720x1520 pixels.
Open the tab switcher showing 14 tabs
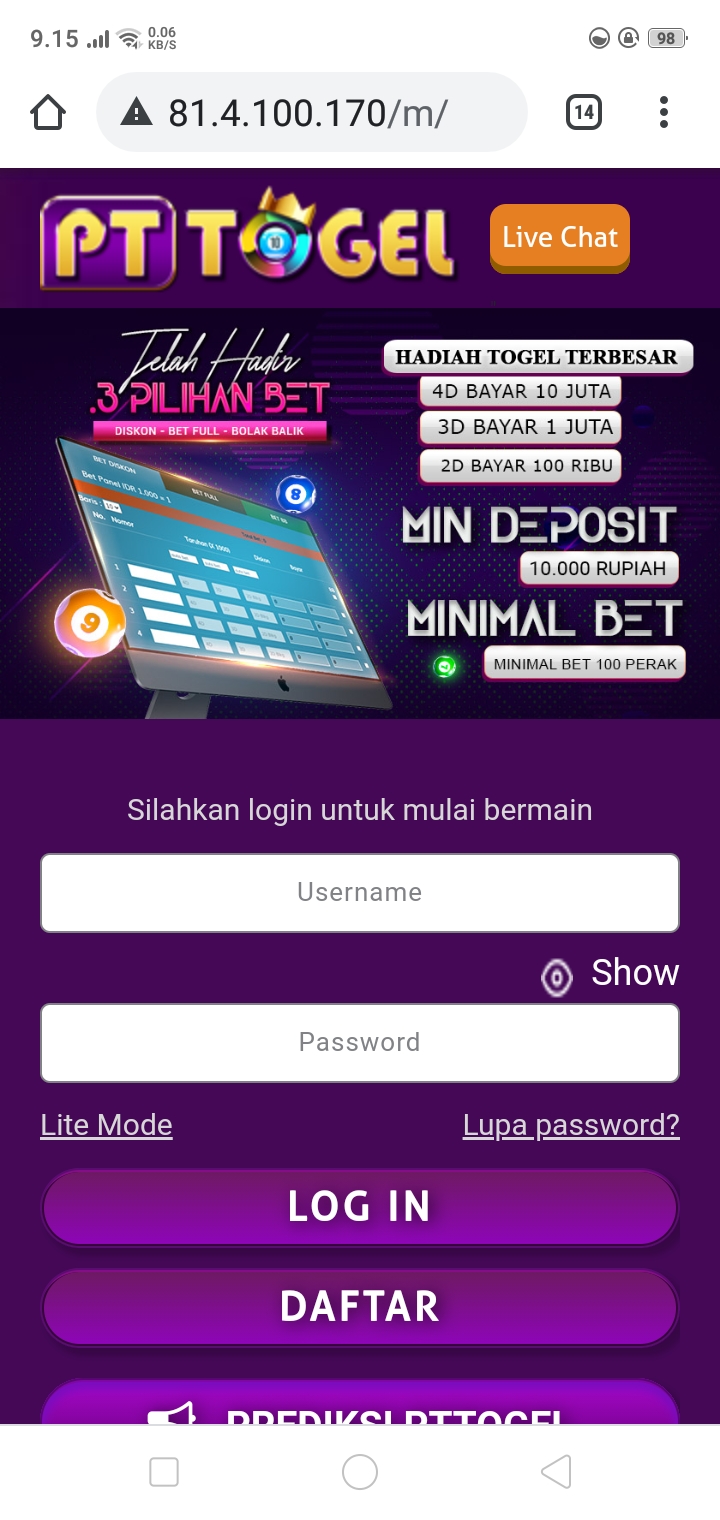pos(584,113)
